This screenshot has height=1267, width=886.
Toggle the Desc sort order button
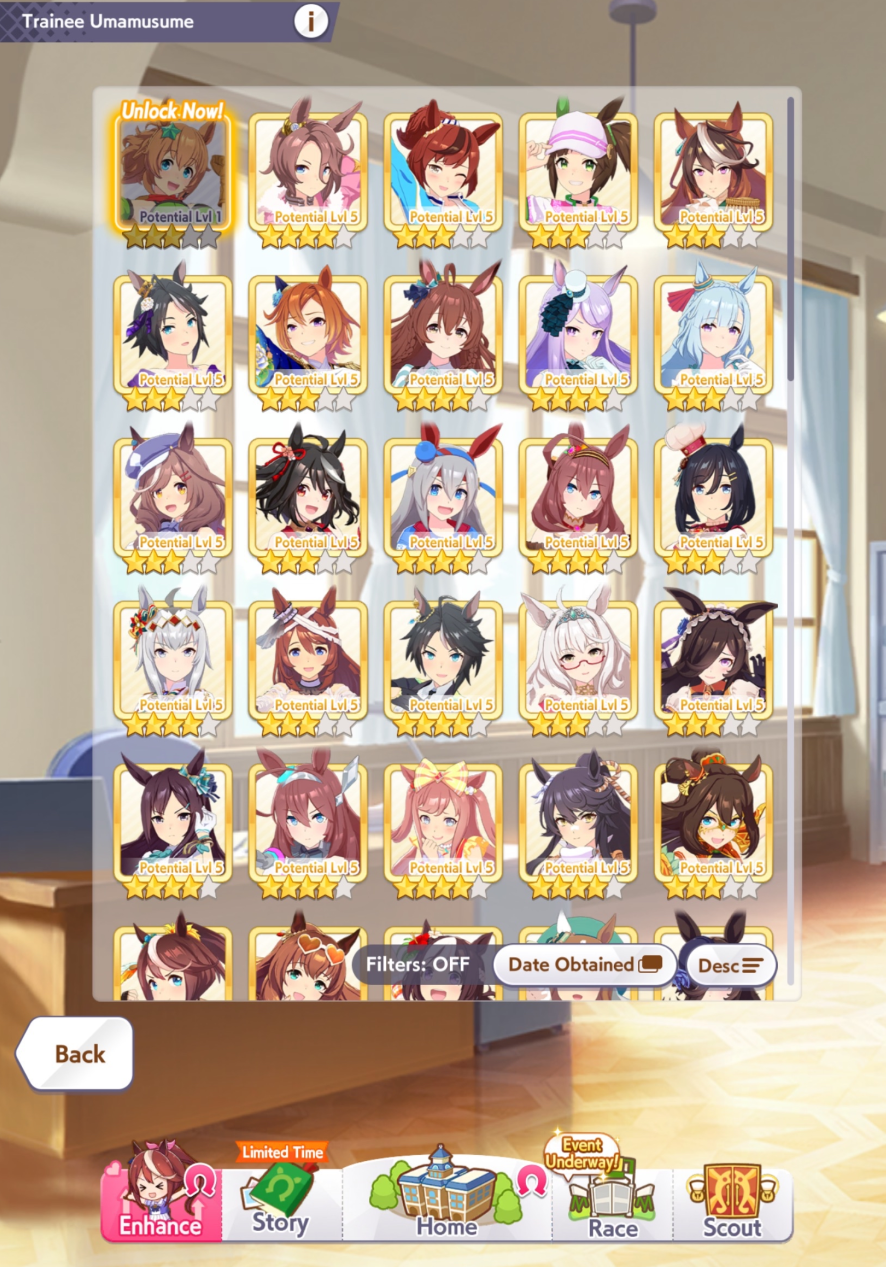731,965
